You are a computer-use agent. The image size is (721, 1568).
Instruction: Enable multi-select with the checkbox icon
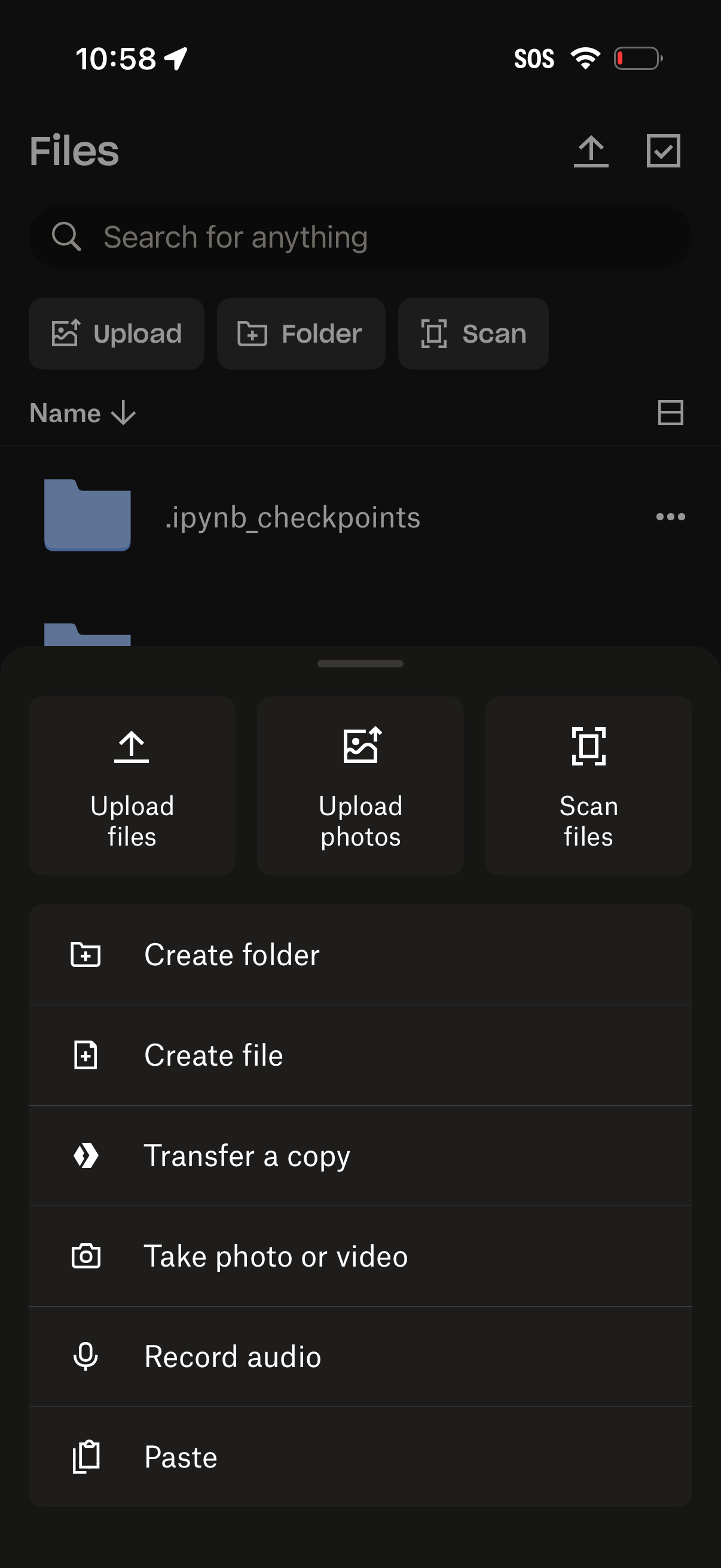[x=663, y=151]
